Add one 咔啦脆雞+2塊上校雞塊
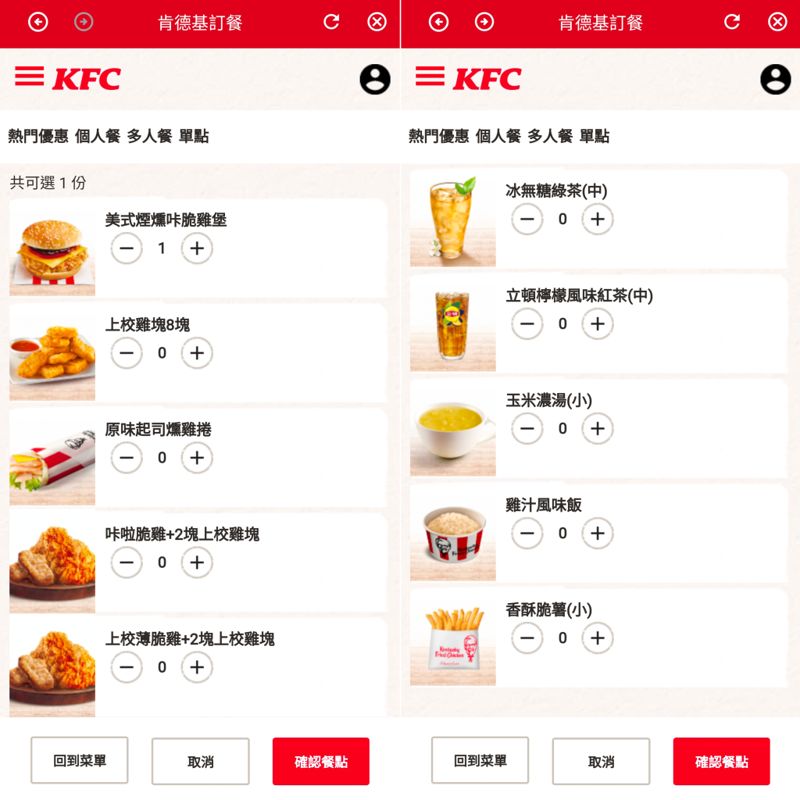This screenshot has height=800, width=800. coord(197,563)
